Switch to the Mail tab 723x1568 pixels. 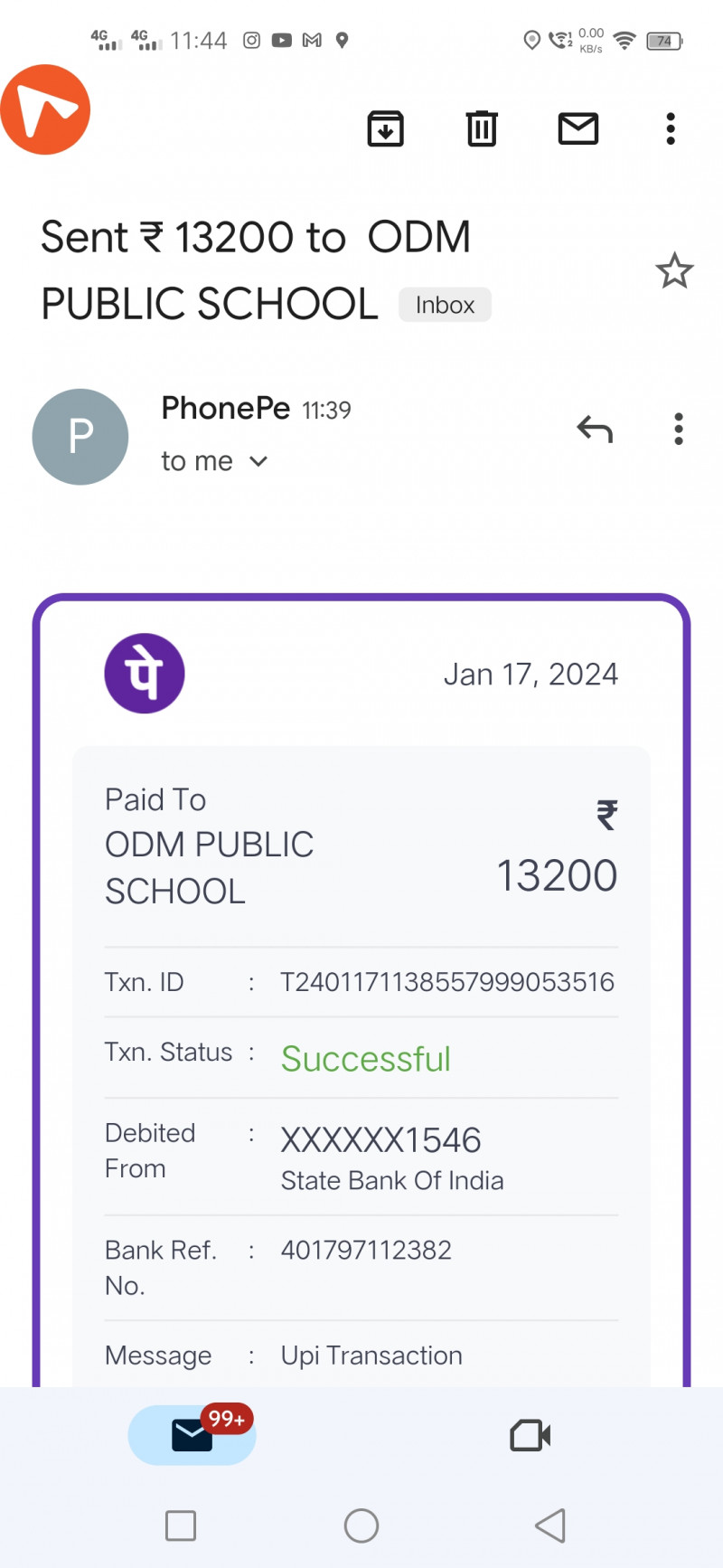coord(192,1435)
